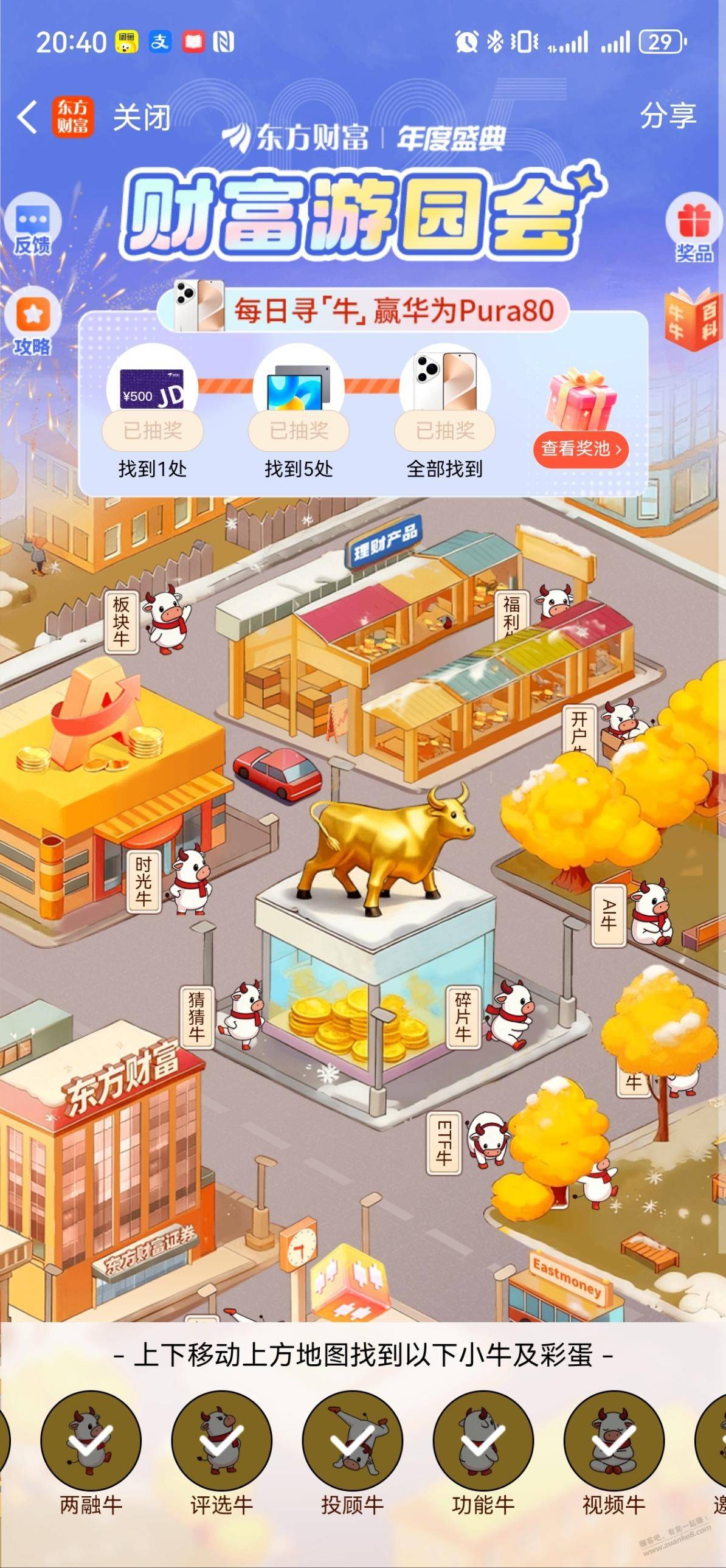Share this event with 分享

tap(668, 116)
